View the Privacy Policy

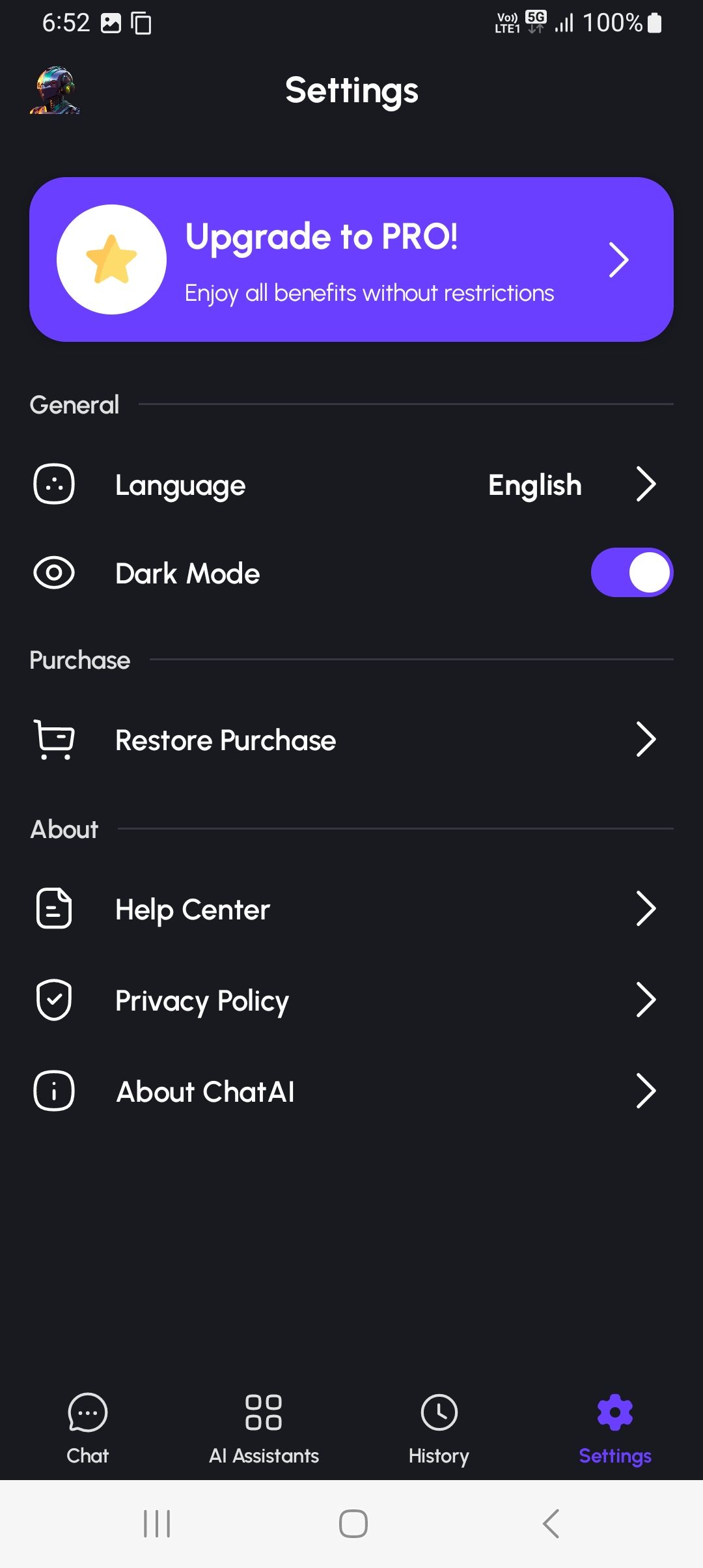351,1000
